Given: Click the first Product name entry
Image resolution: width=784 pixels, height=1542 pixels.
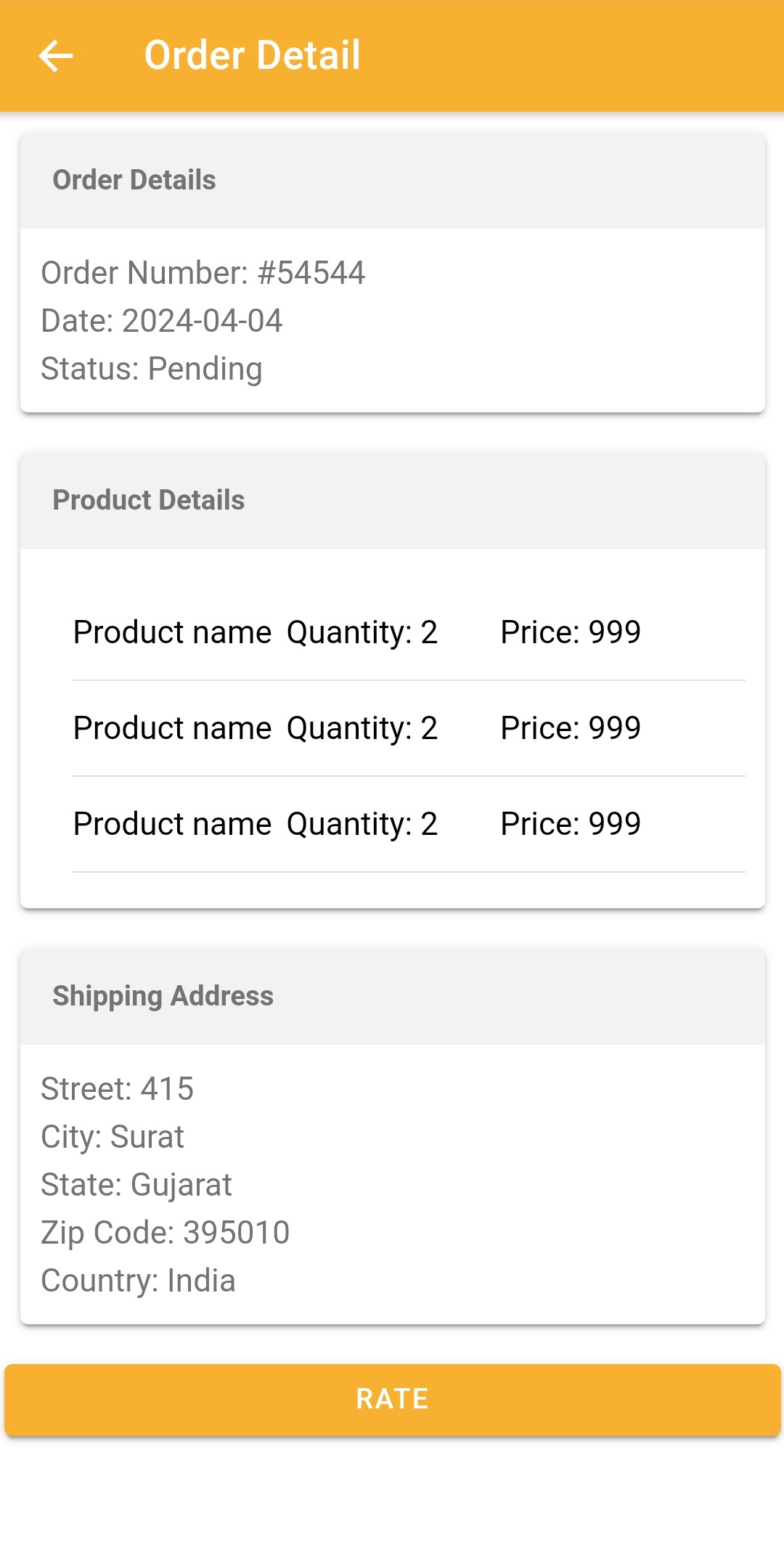Looking at the screenshot, I should point(171,632).
